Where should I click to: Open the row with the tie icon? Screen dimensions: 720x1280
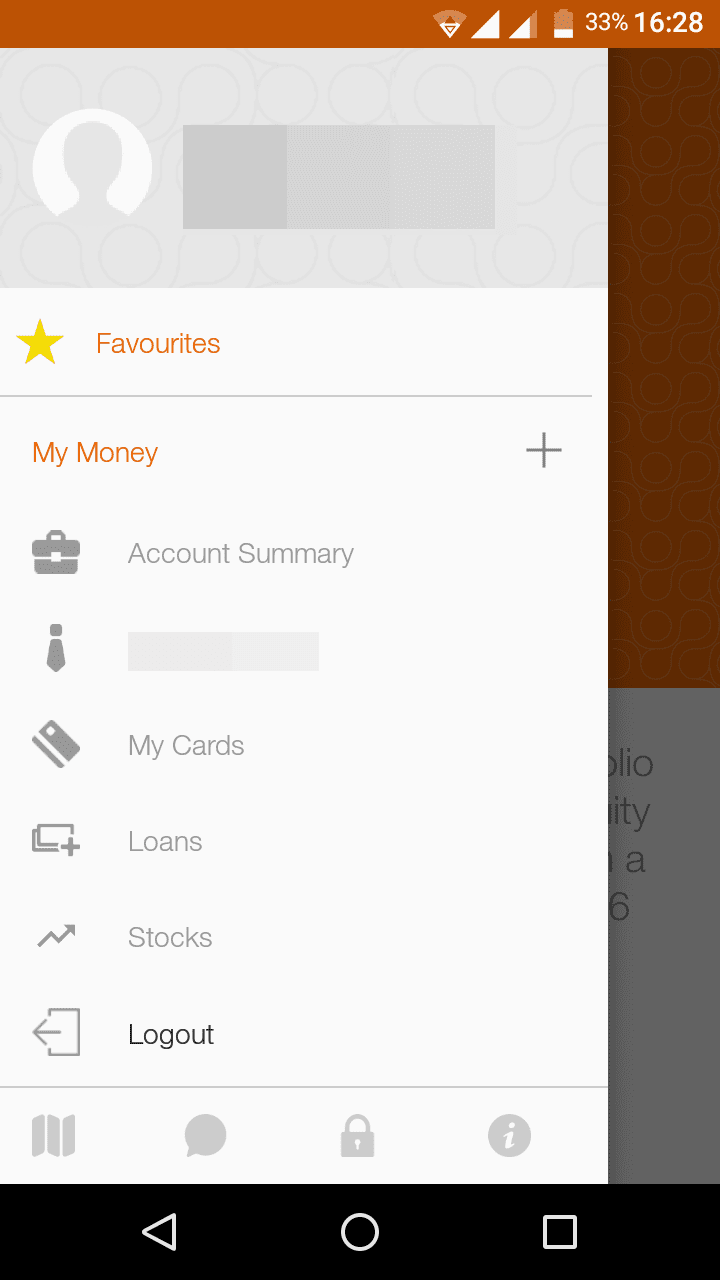(304, 649)
